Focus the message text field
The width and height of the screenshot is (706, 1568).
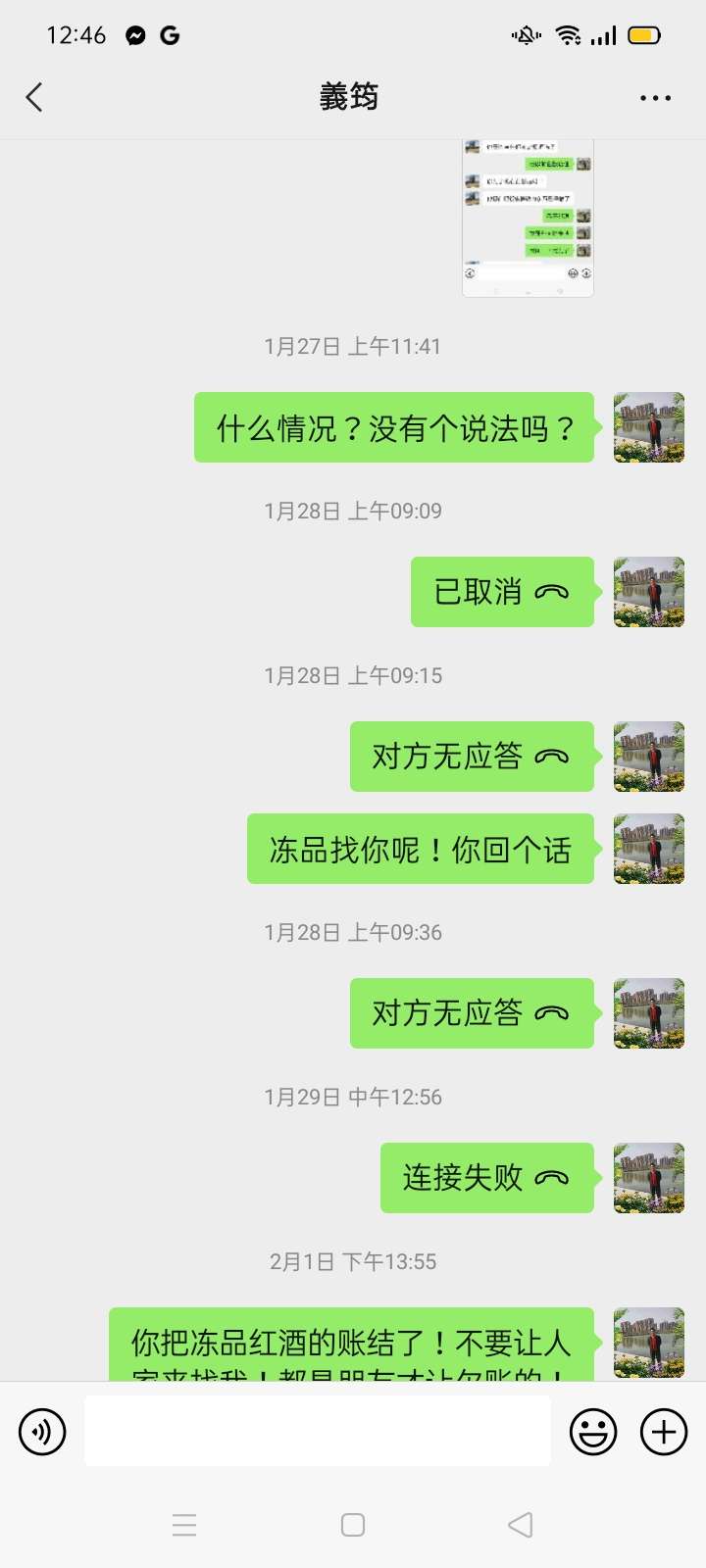318,1432
